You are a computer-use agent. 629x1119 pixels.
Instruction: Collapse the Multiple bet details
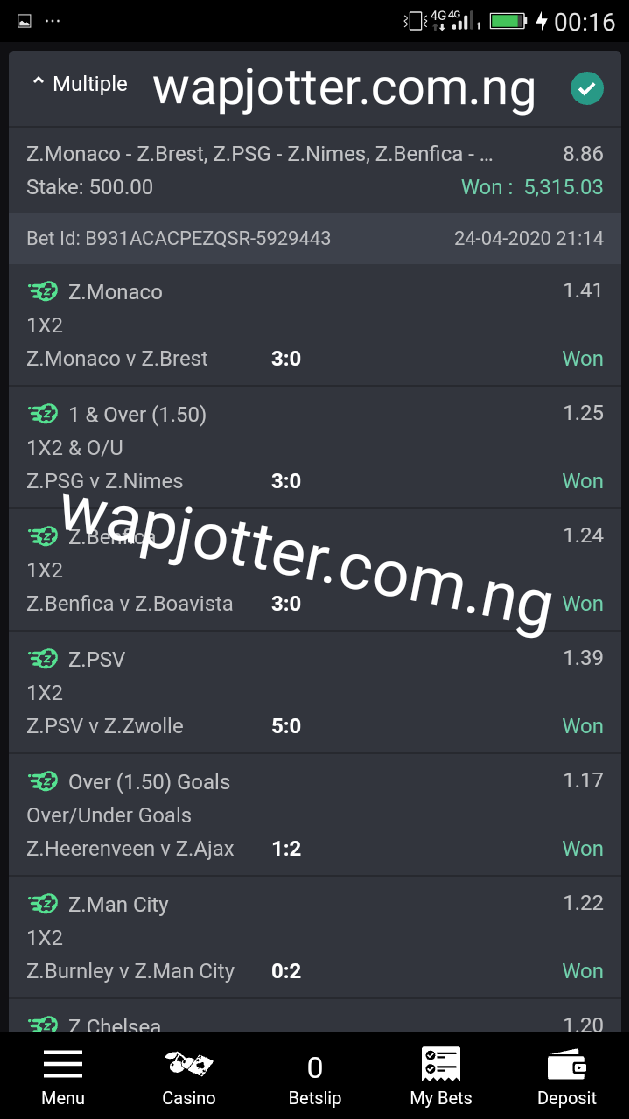click(79, 84)
